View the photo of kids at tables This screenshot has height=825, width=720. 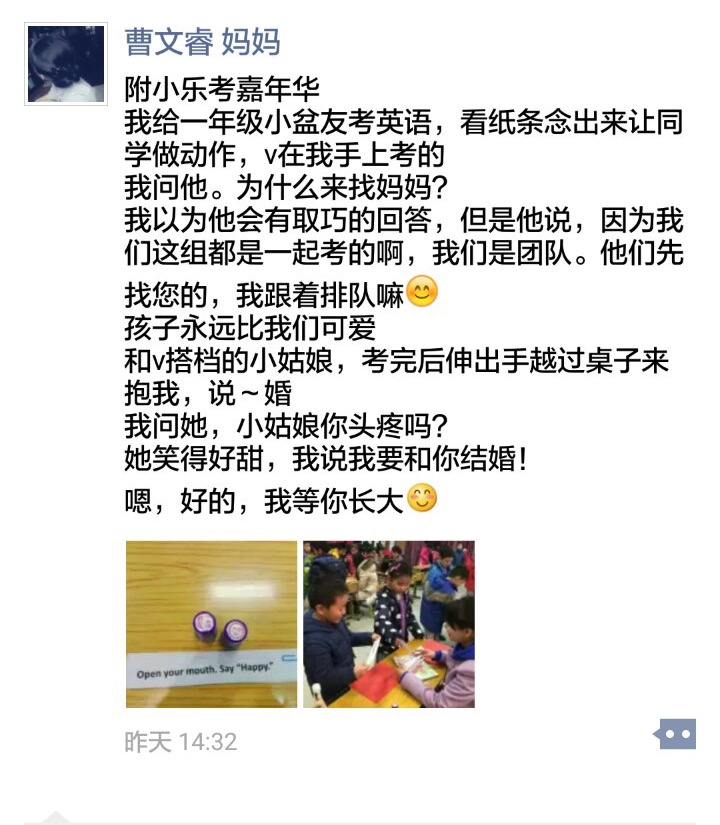pyautogui.click(x=389, y=624)
